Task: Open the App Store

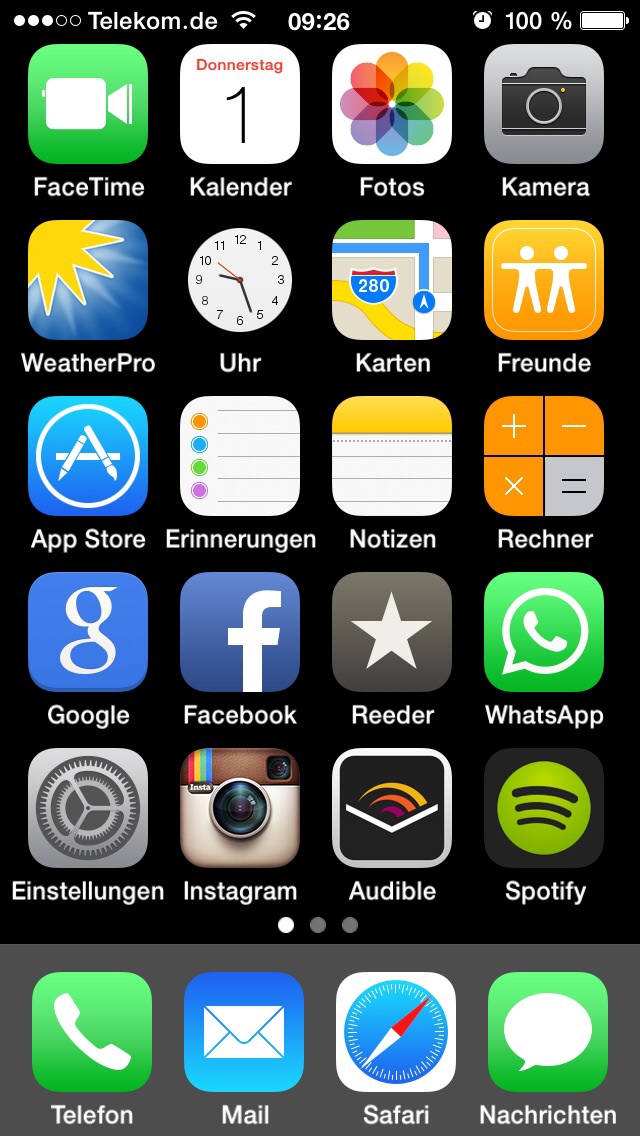Action: 88,456
